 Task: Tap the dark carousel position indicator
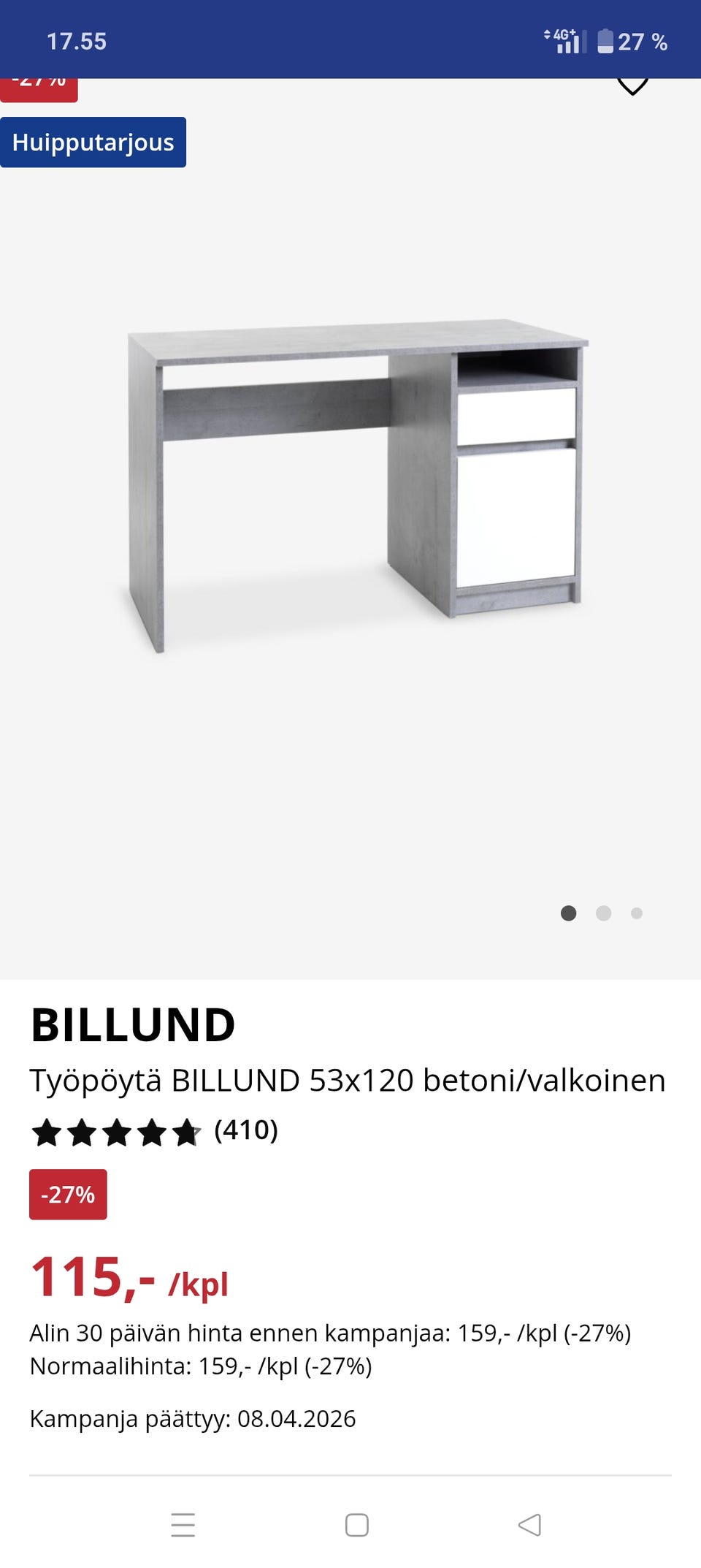point(570,913)
